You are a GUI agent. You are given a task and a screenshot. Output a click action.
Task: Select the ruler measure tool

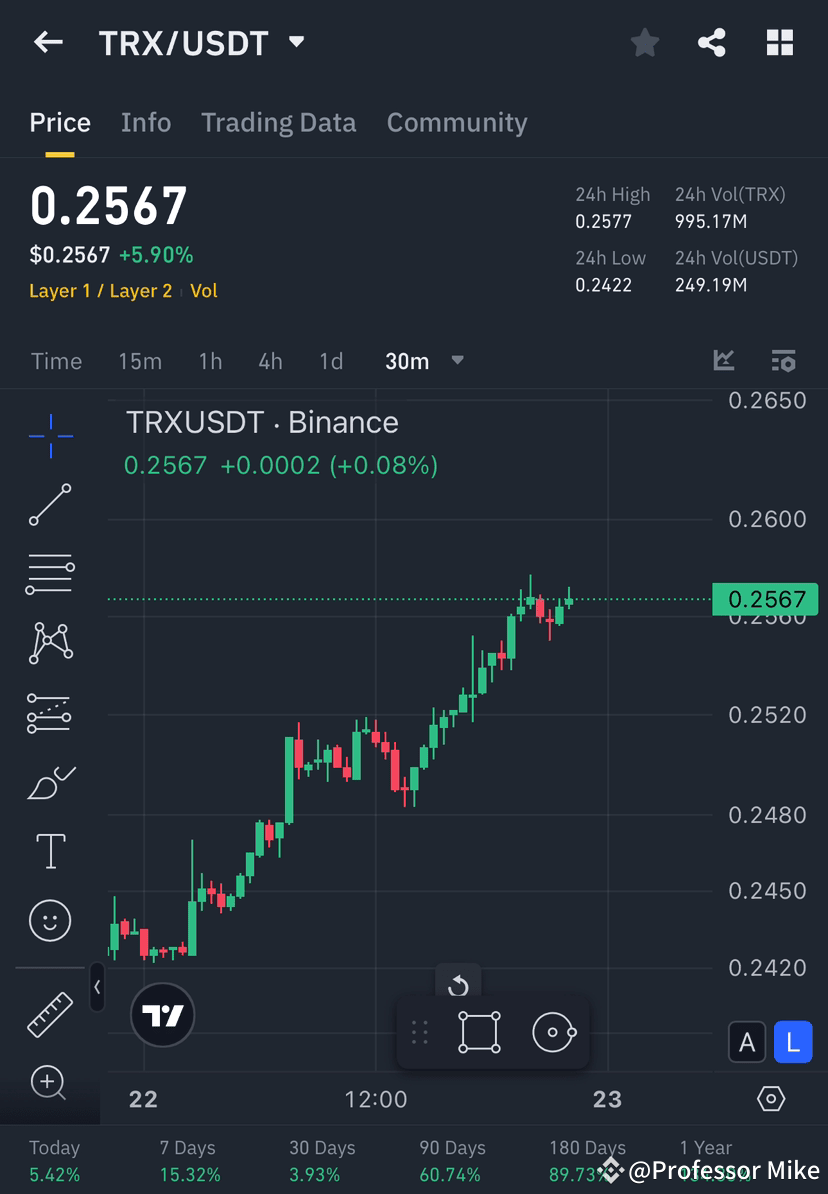click(50, 1013)
